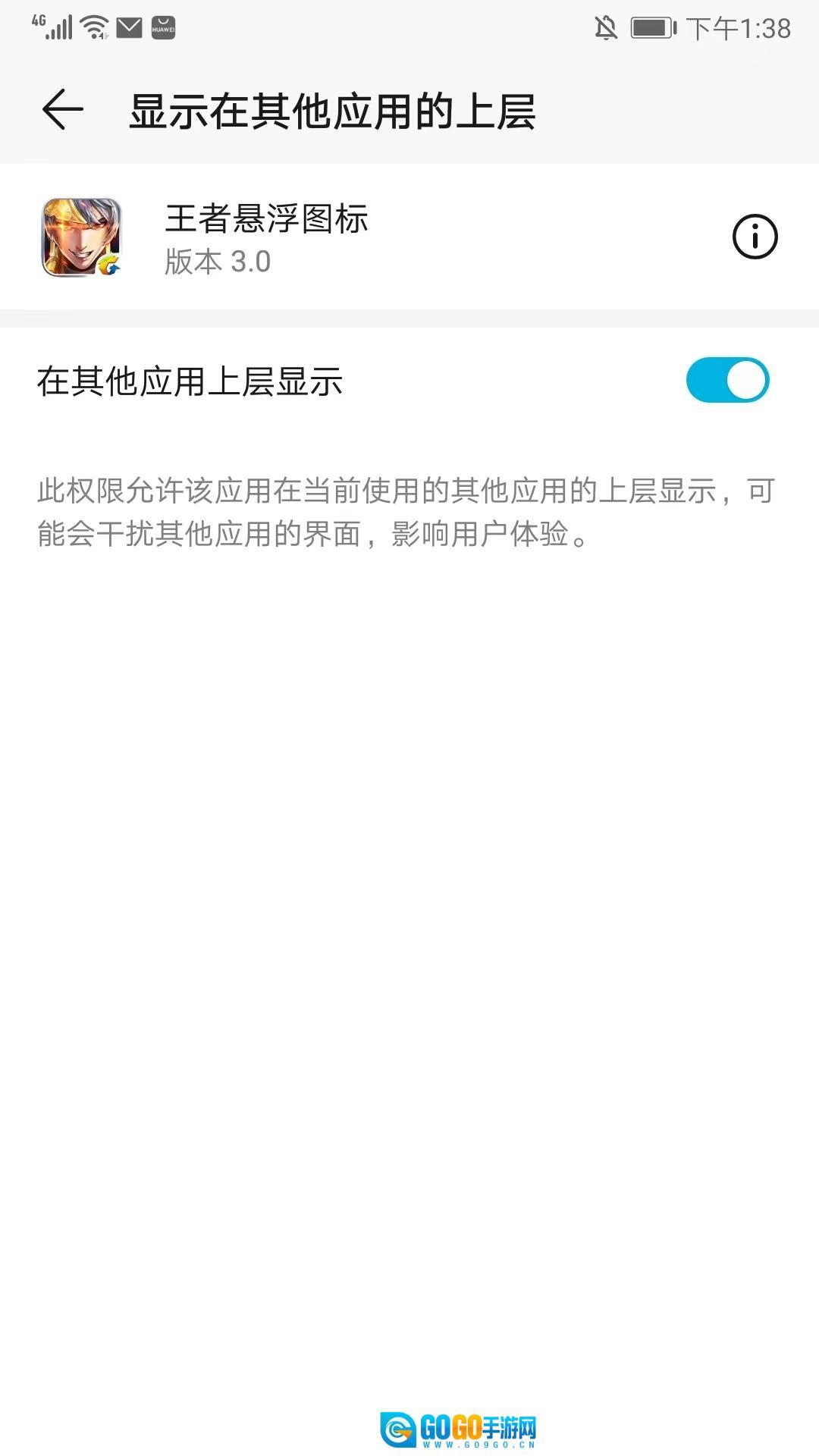Turn off 在其他应用上层显示 switch
The image size is (819, 1456).
tap(727, 380)
